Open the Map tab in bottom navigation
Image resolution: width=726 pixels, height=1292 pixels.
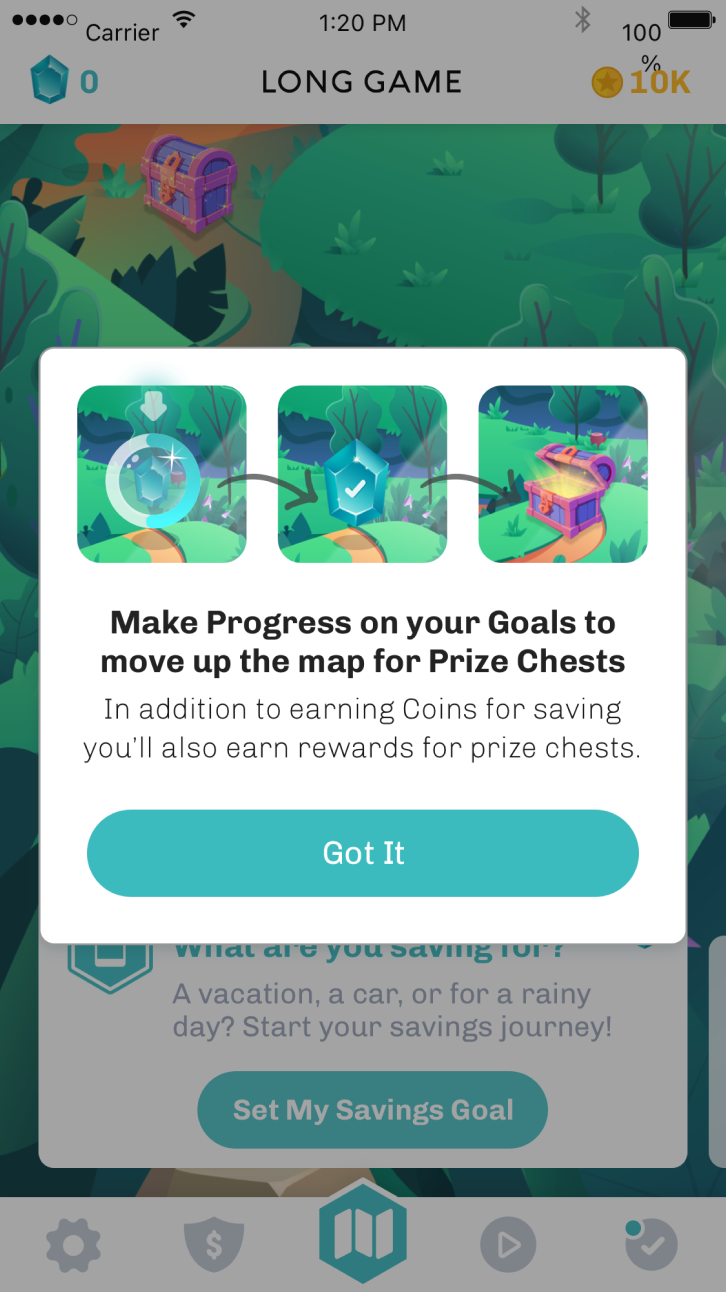[x=363, y=1237]
